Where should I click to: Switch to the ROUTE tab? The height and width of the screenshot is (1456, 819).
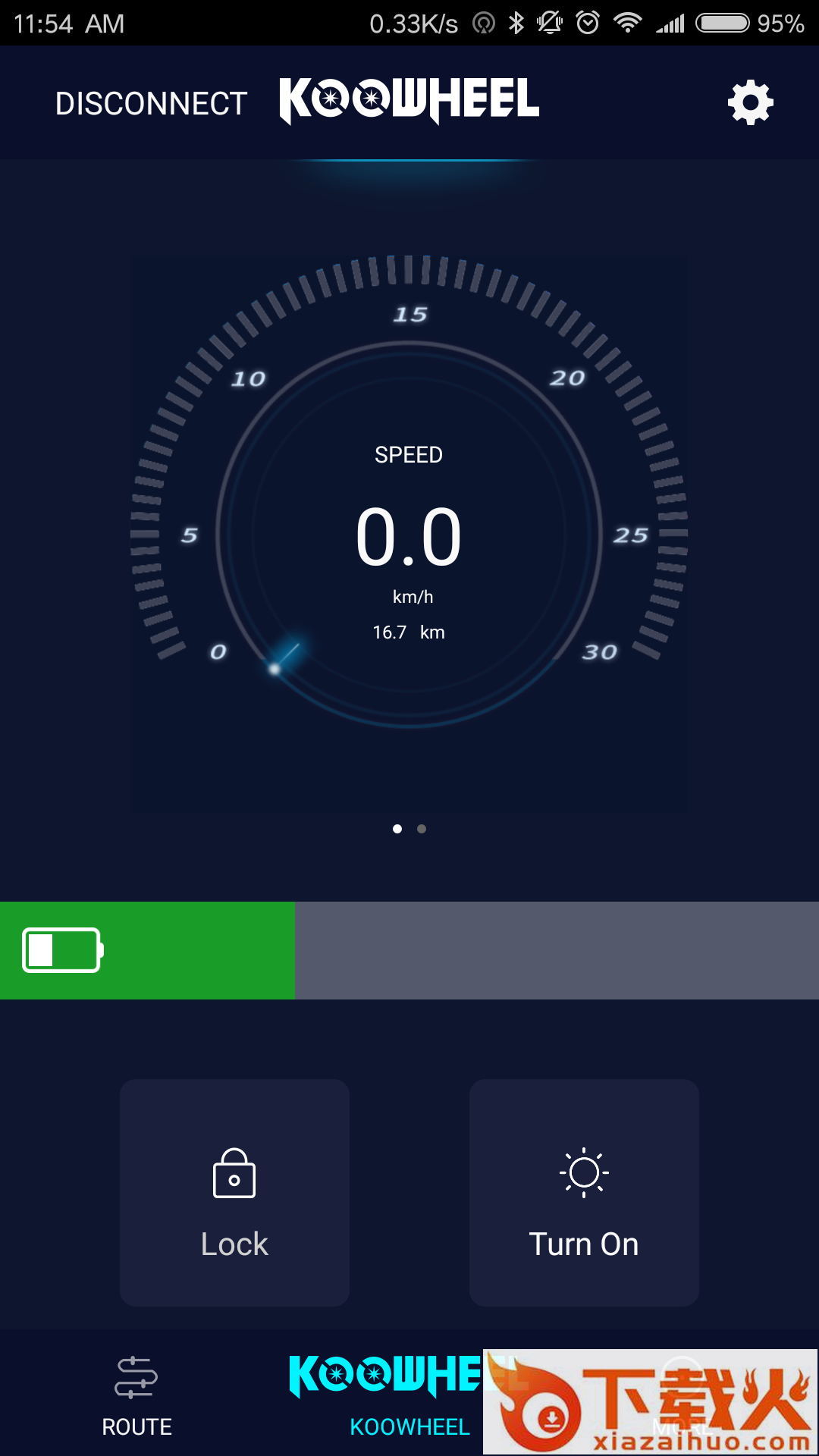pyautogui.click(x=136, y=1397)
